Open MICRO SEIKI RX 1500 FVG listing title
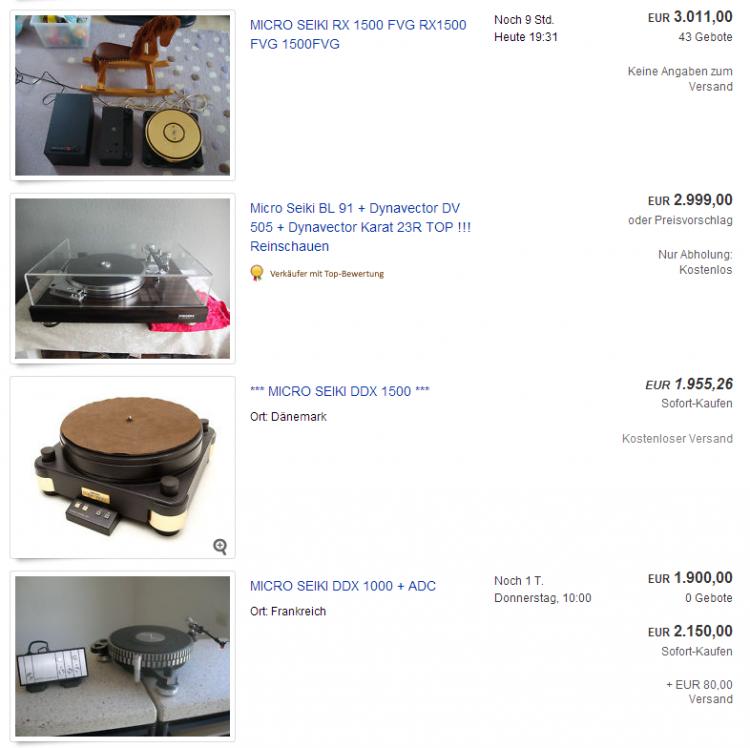This screenshot has width=750, height=748. (x=357, y=34)
